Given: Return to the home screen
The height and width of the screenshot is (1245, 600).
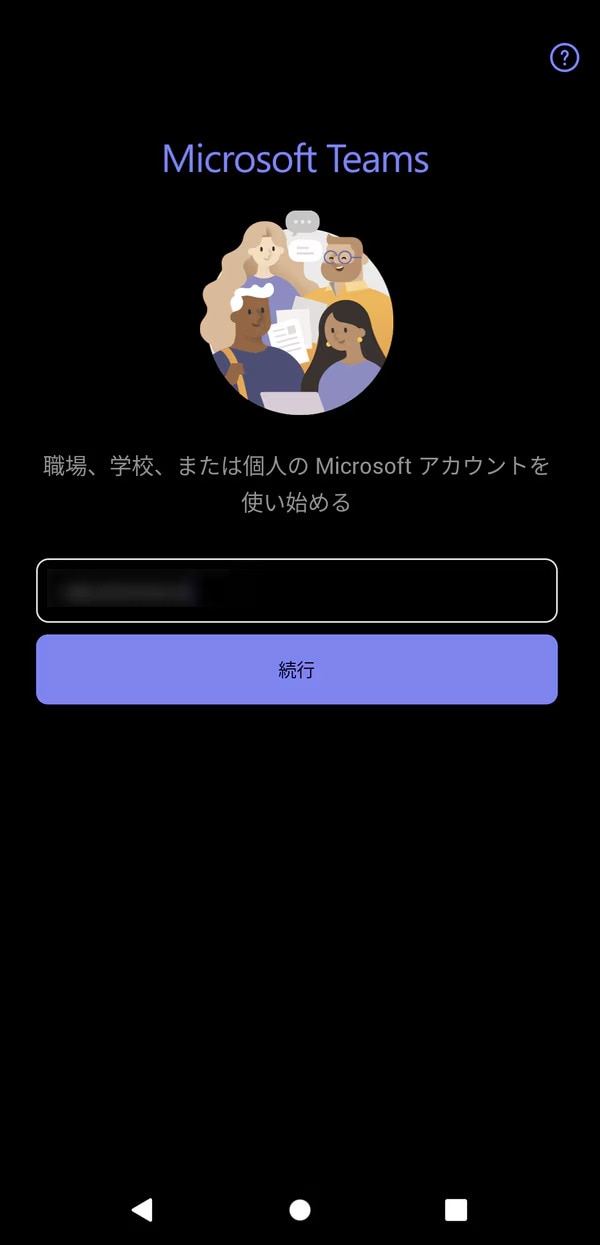Looking at the screenshot, I should pos(300,1210).
